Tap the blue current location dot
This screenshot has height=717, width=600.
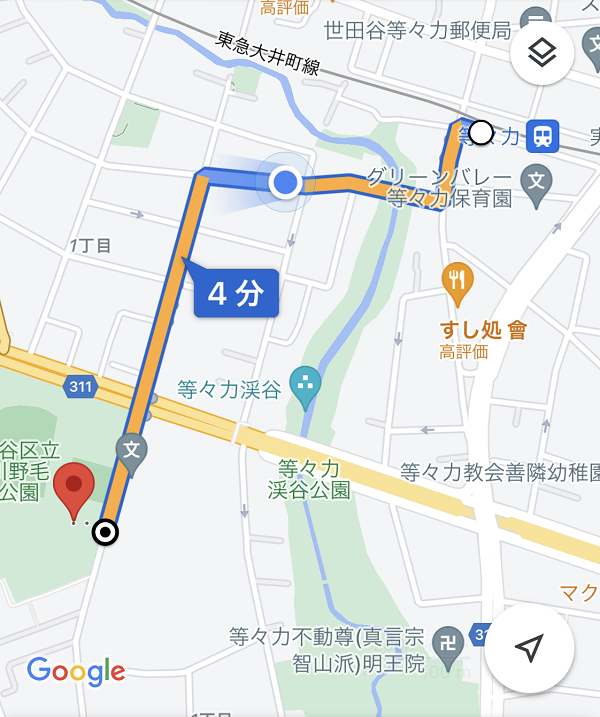coord(287,182)
